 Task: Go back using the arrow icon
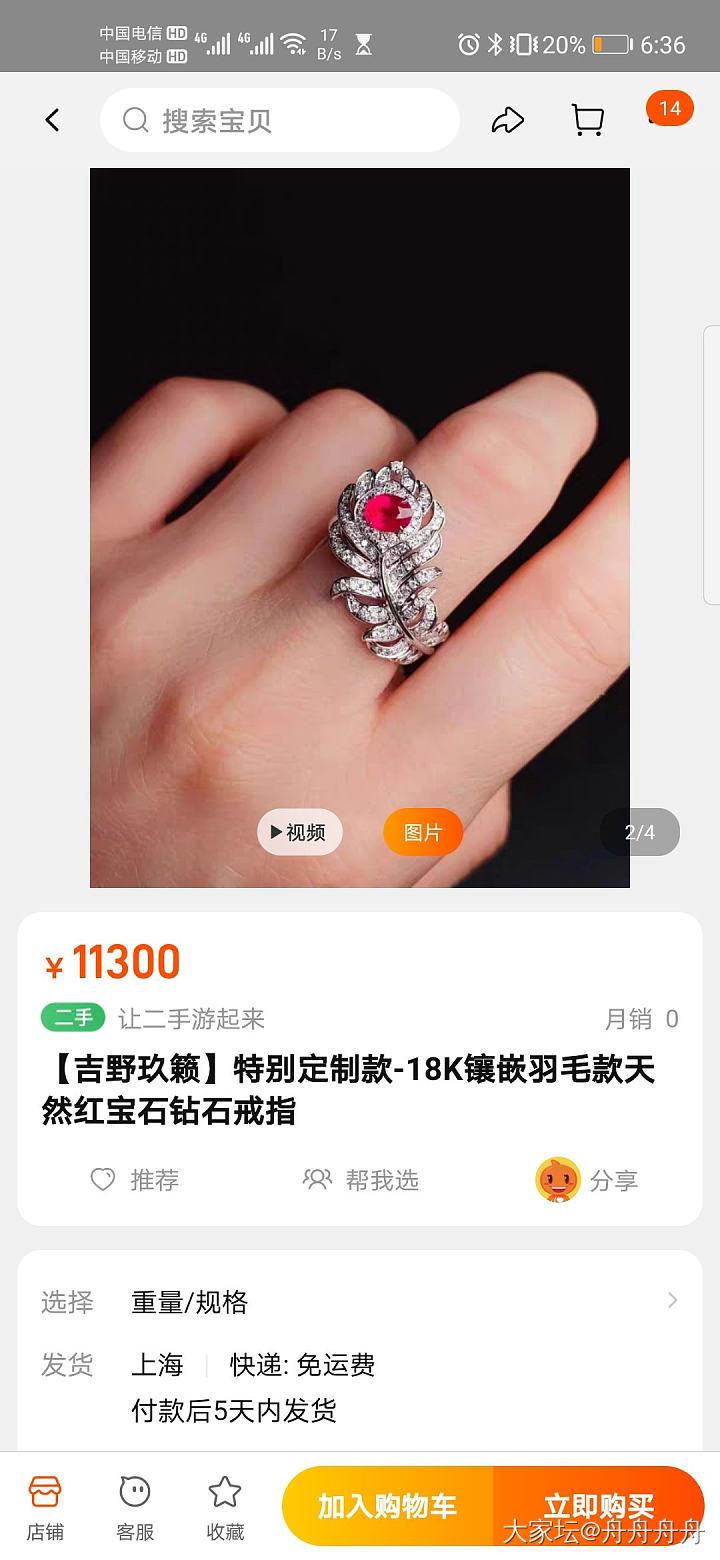pyautogui.click(x=53, y=121)
